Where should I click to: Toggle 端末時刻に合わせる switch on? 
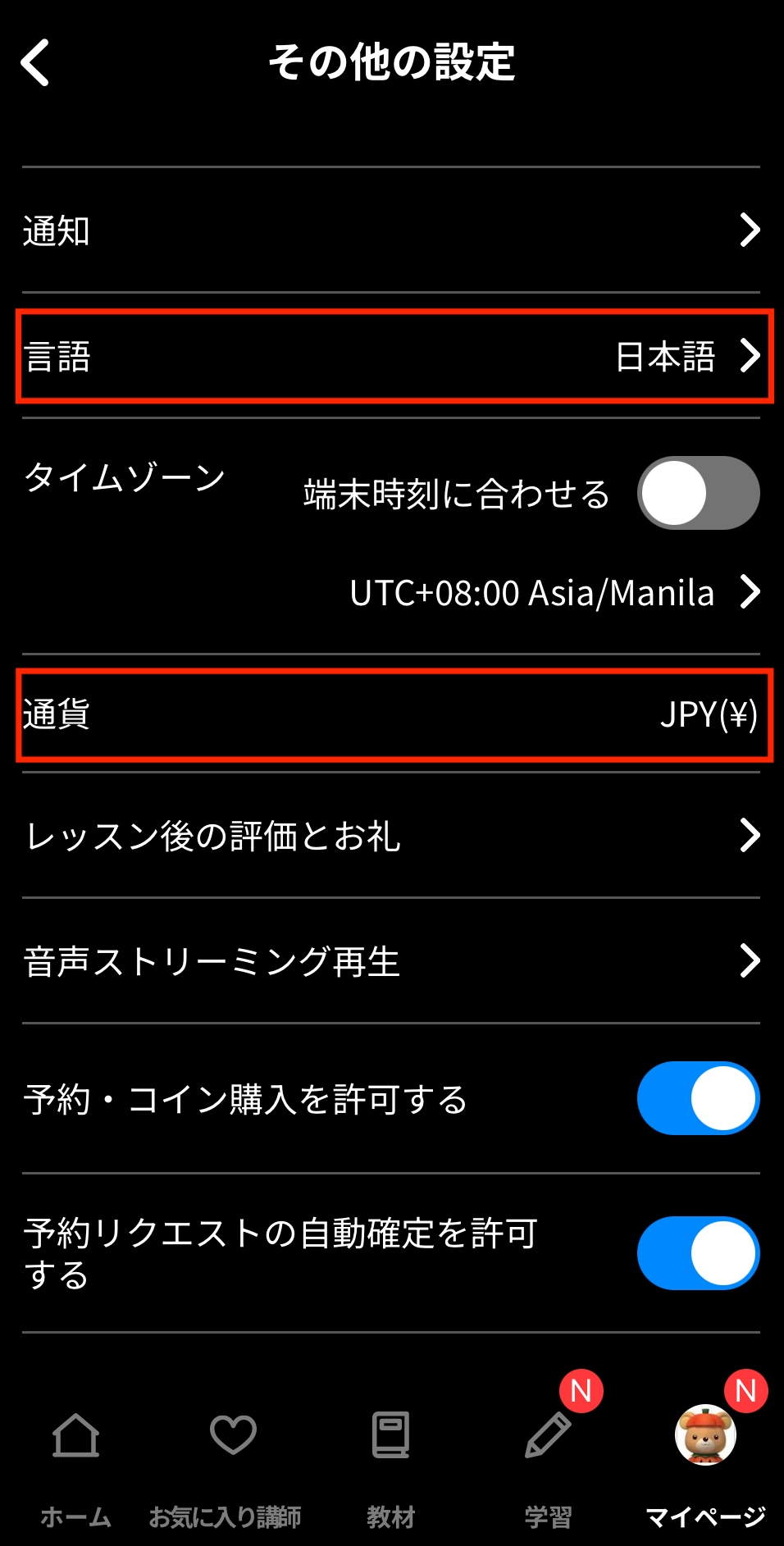(x=698, y=493)
